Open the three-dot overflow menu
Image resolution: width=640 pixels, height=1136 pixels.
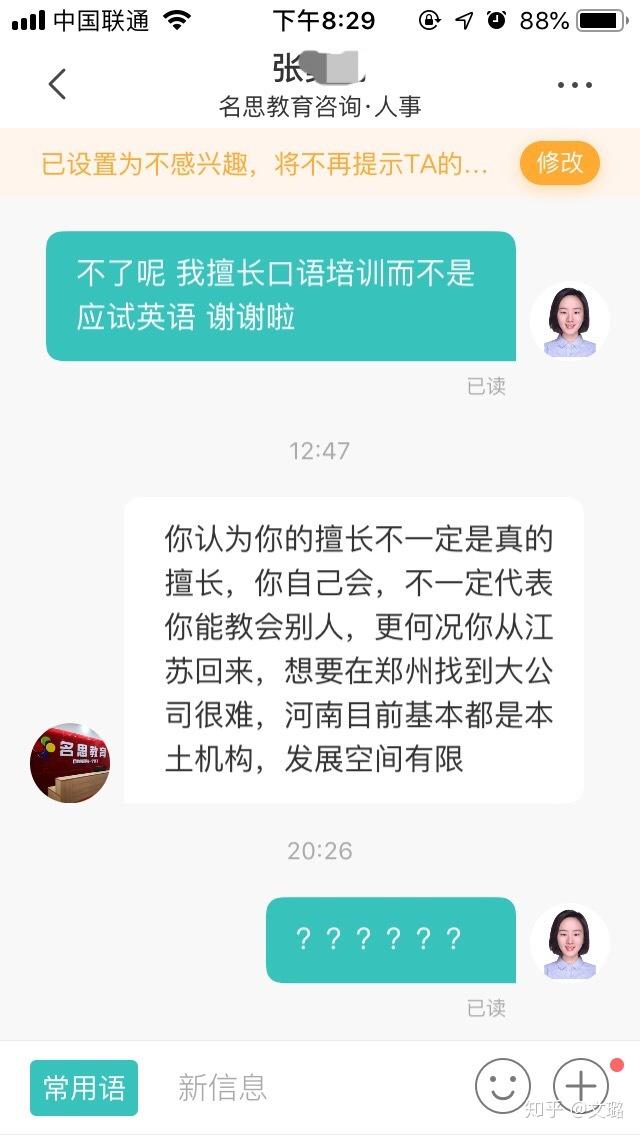pyautogui.click(x=575, y=85)
